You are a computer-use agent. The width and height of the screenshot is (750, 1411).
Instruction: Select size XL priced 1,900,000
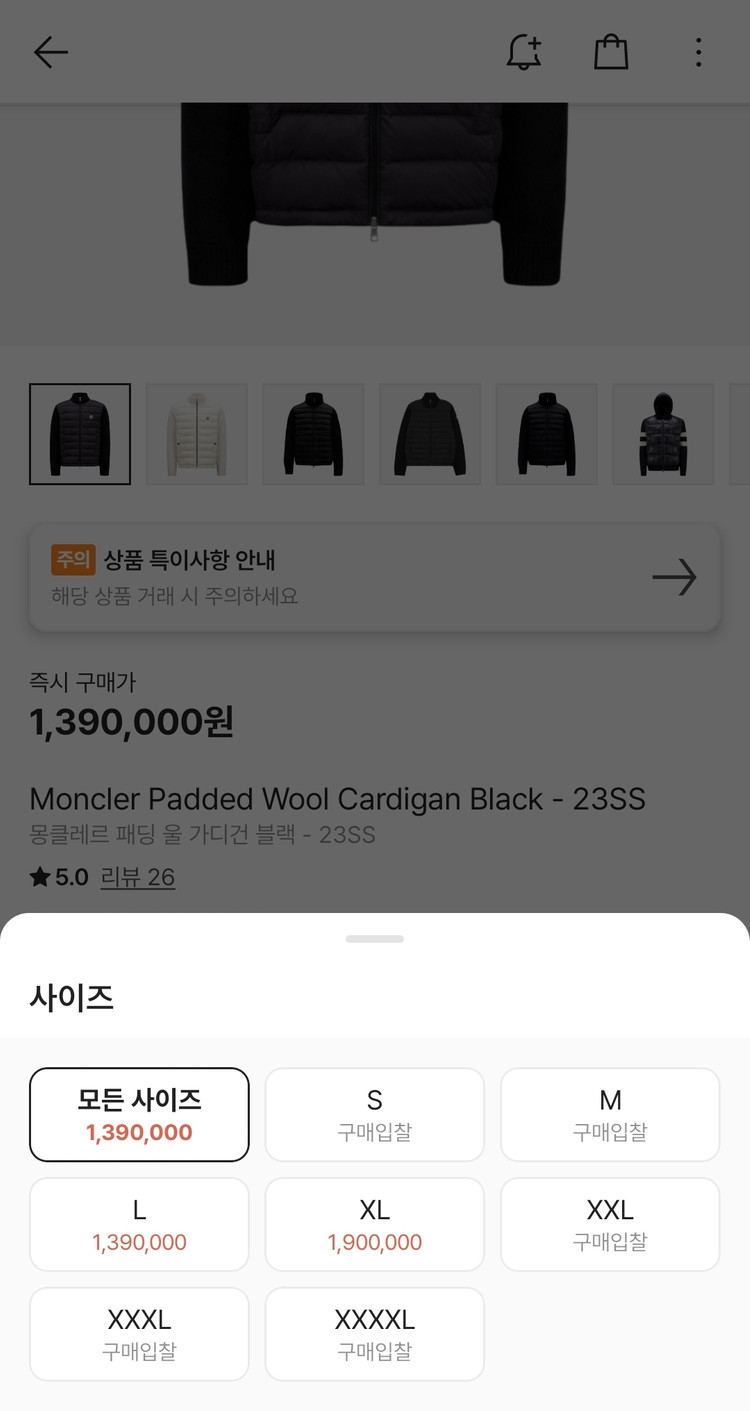[374, 1224]
